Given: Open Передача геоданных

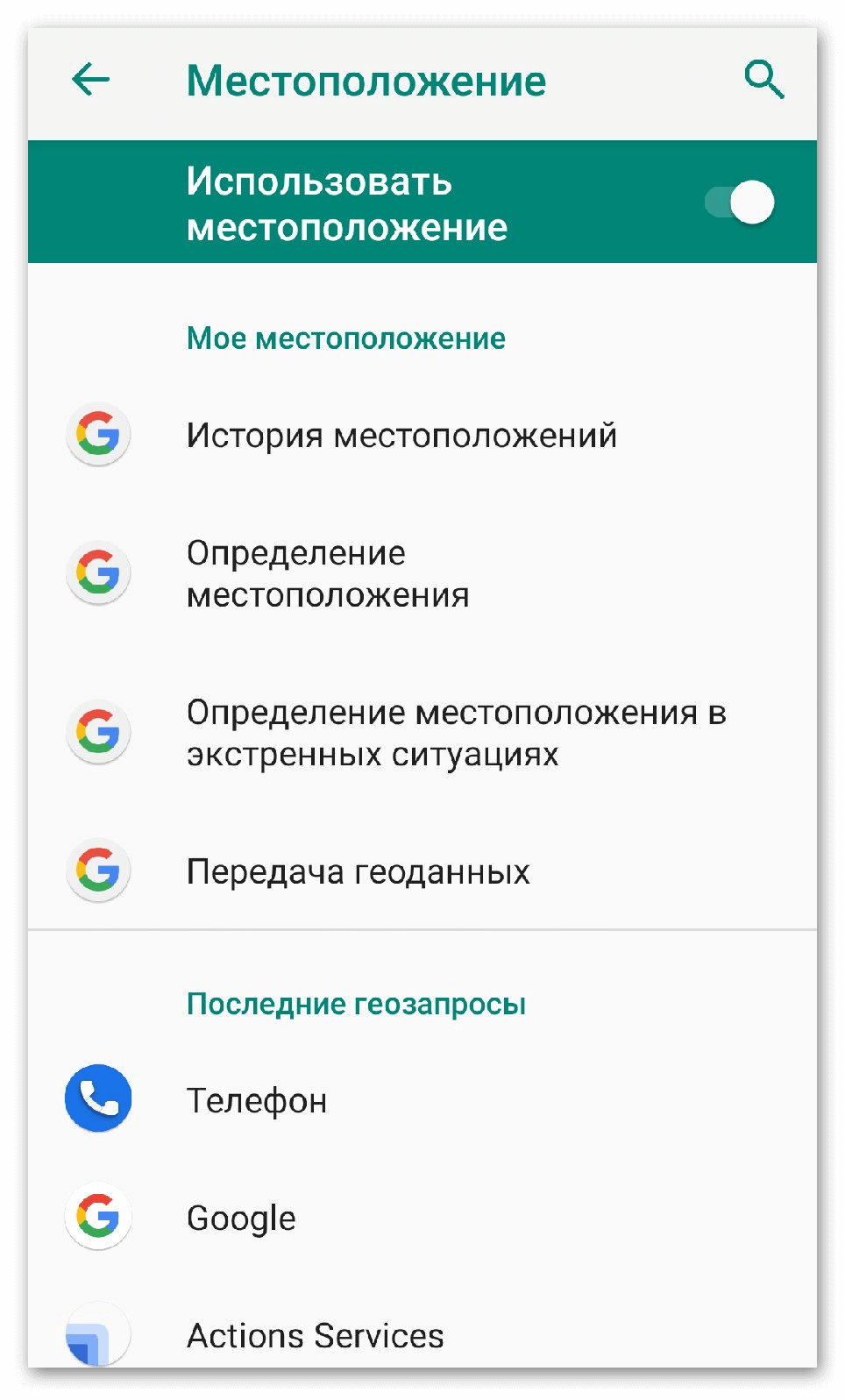Looking at the screenshot, I should [358, 872].
